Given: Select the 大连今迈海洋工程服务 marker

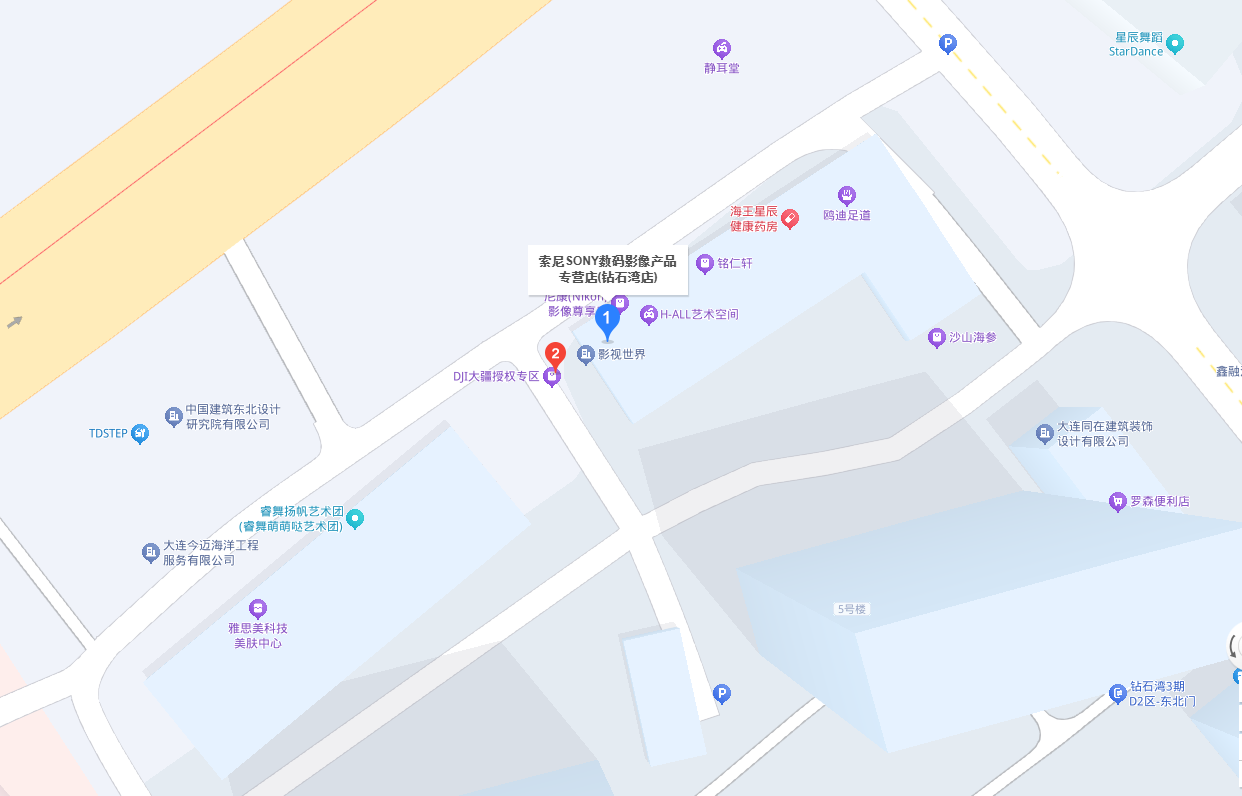Looking at the screenshot, I should (x=151, y=553).
